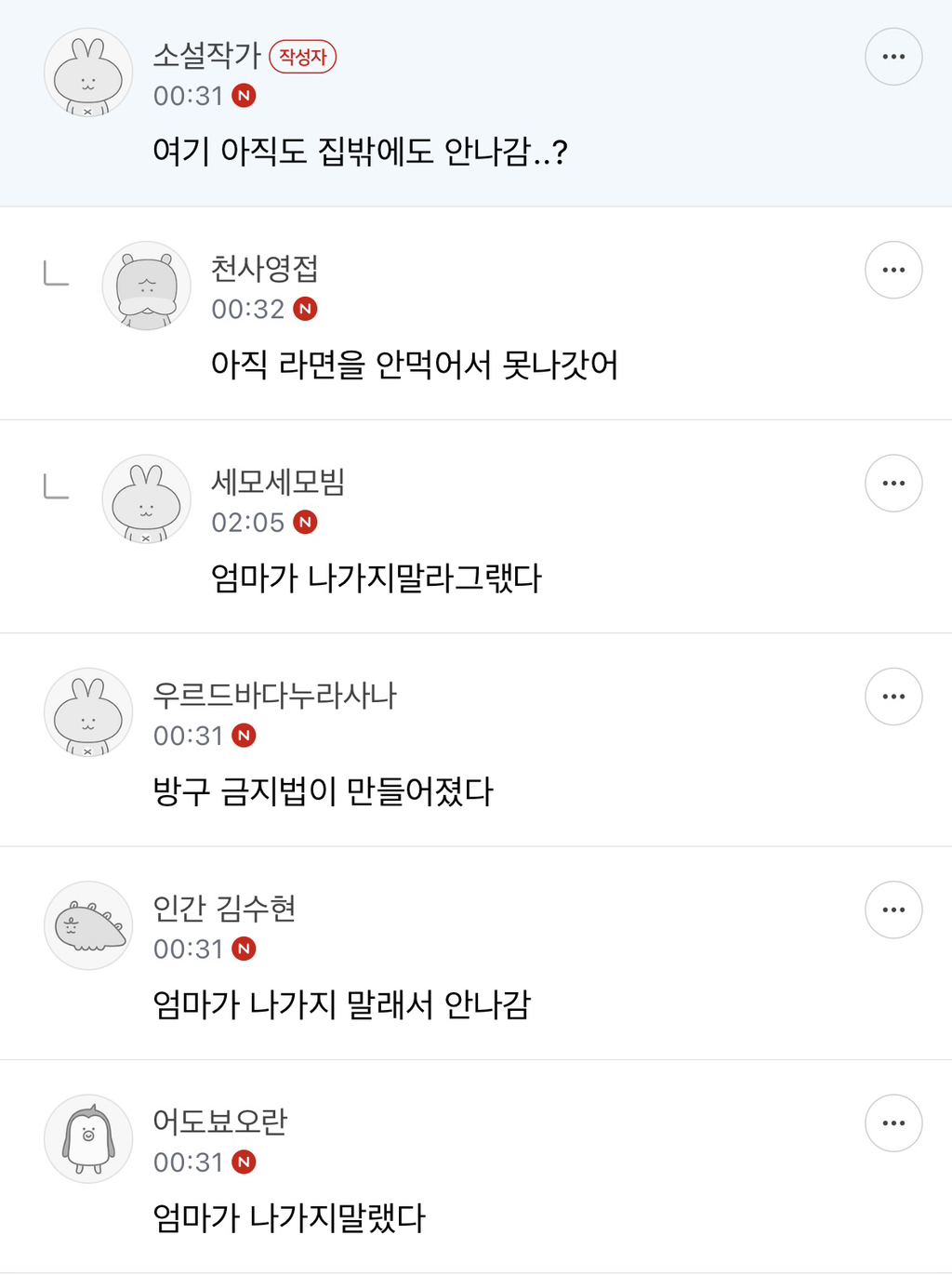View 어도뵤오란's profile avatar

(x=88, y=1138)
